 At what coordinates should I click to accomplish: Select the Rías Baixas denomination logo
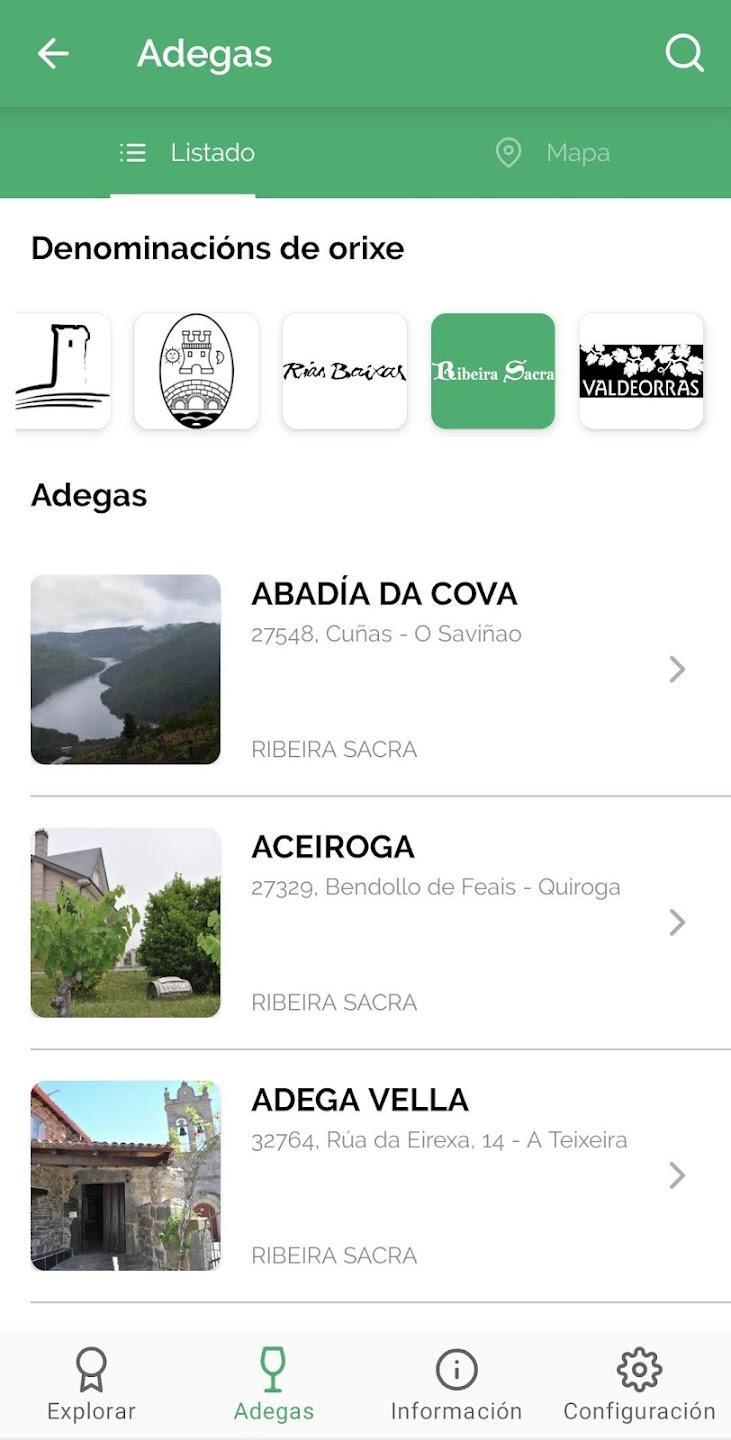[x=344, y=371]
